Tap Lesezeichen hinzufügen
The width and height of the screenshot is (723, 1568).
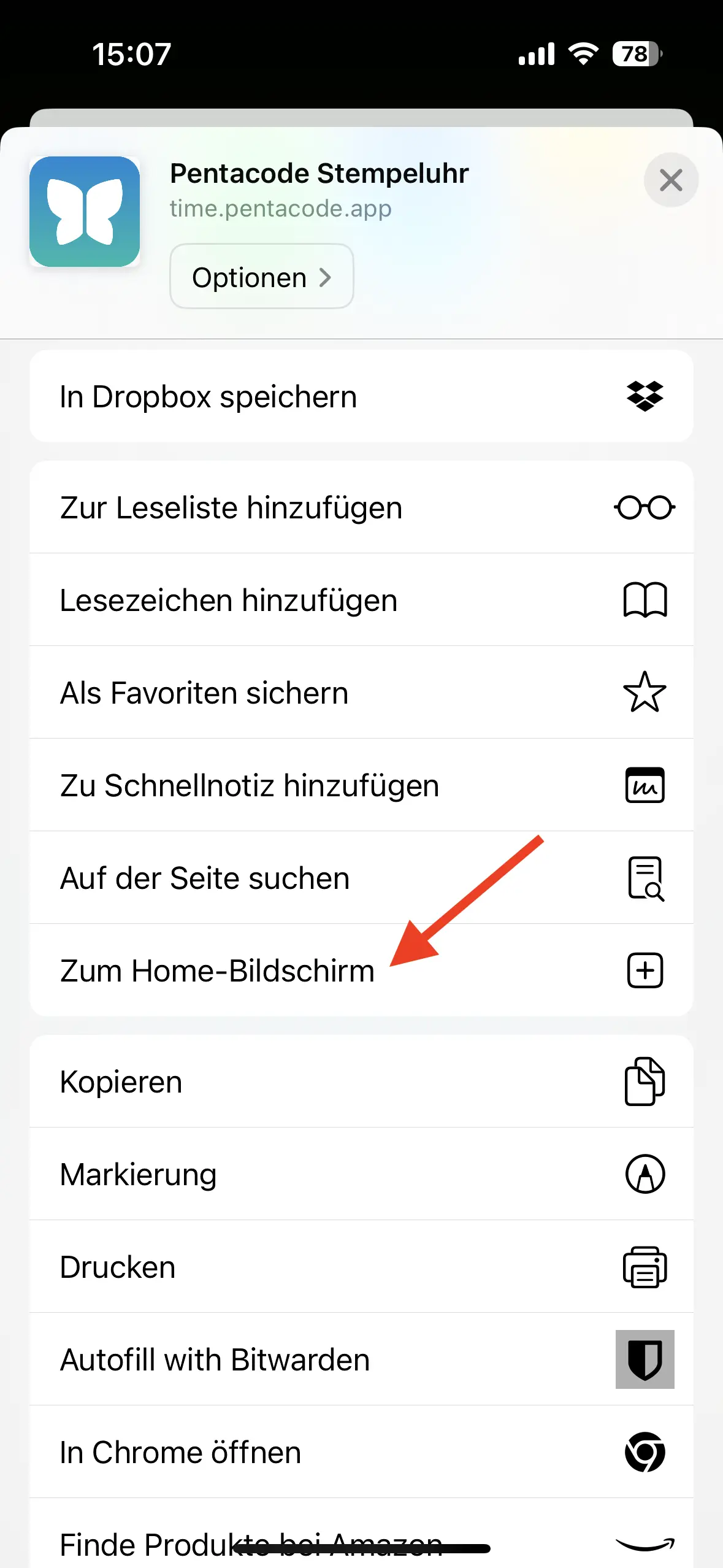pos(361,600)
